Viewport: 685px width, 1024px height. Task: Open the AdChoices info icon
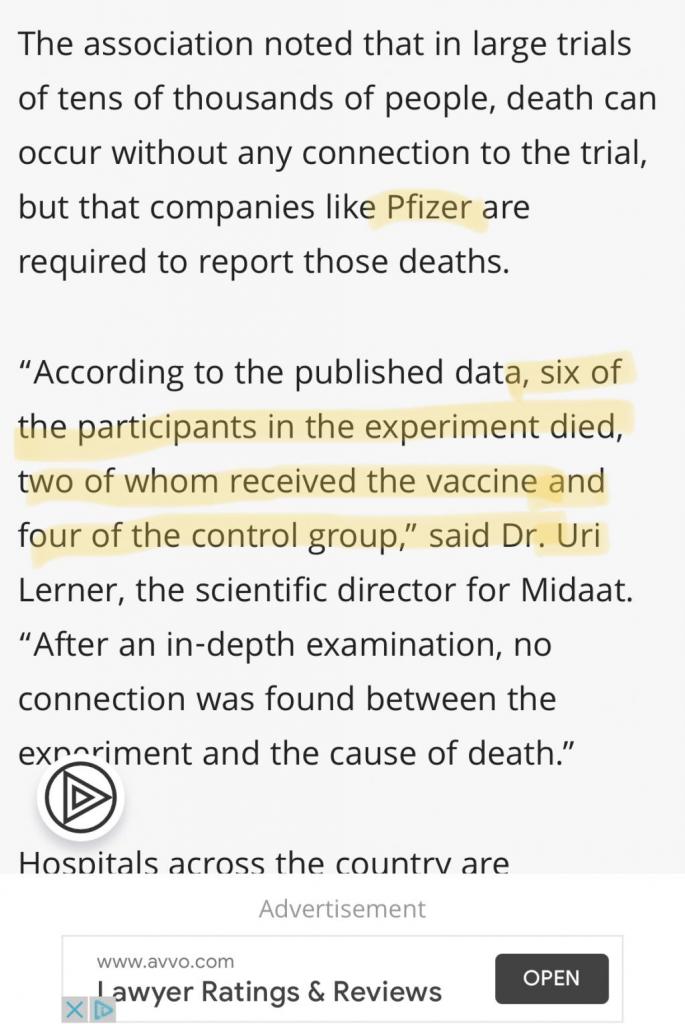pos(102,1010)
